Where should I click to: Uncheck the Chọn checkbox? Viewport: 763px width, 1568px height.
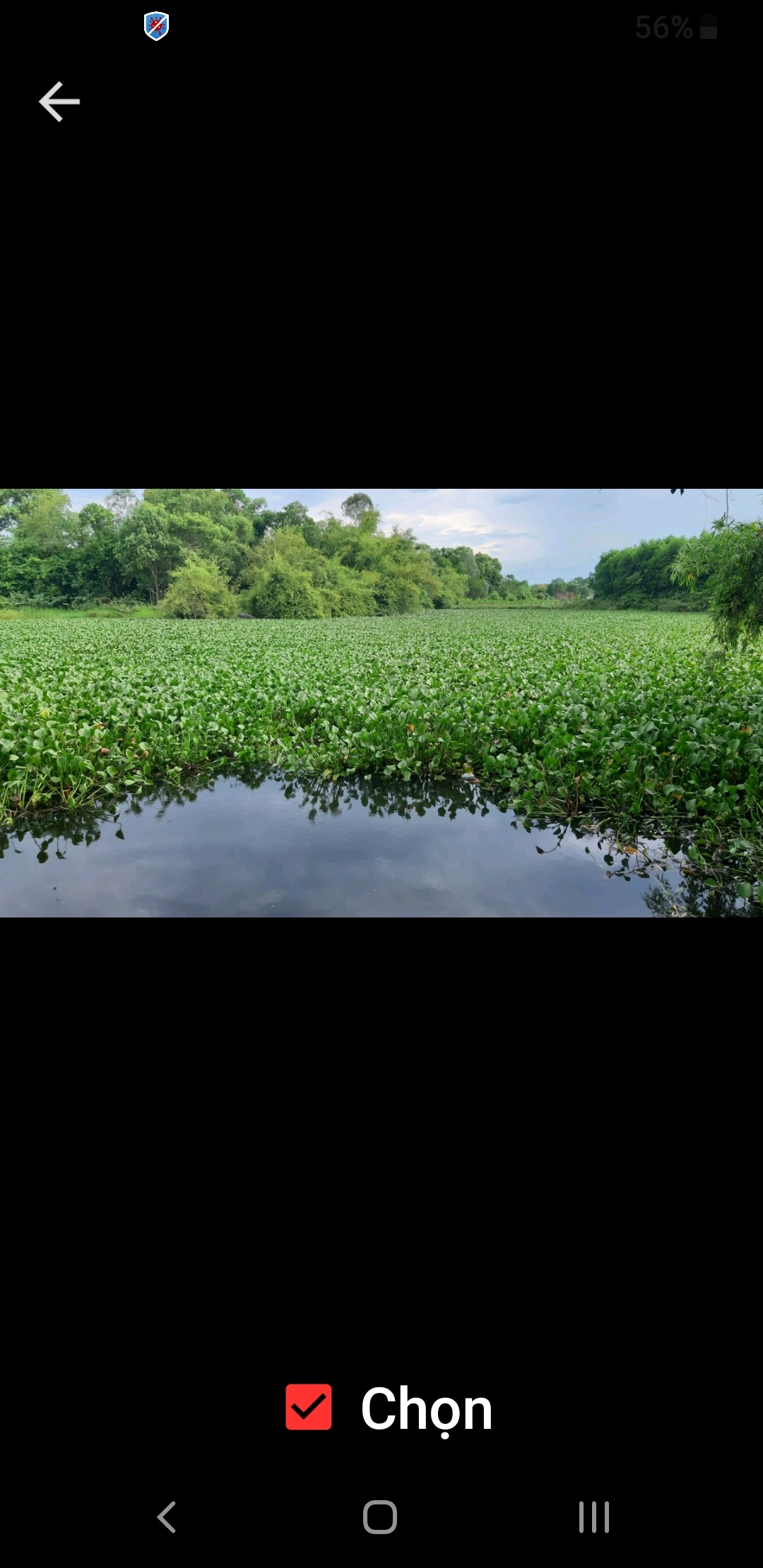309,1407
